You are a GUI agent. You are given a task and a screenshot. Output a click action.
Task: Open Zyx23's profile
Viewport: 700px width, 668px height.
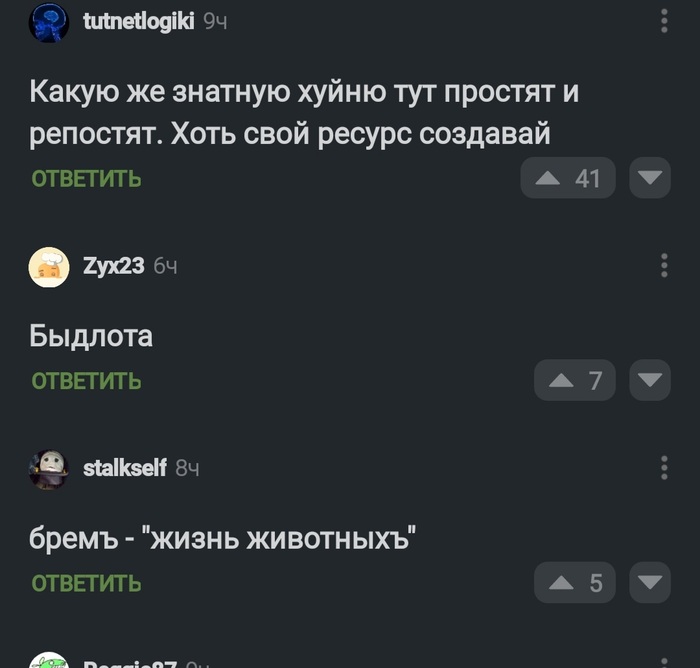(x=114, y=265)
